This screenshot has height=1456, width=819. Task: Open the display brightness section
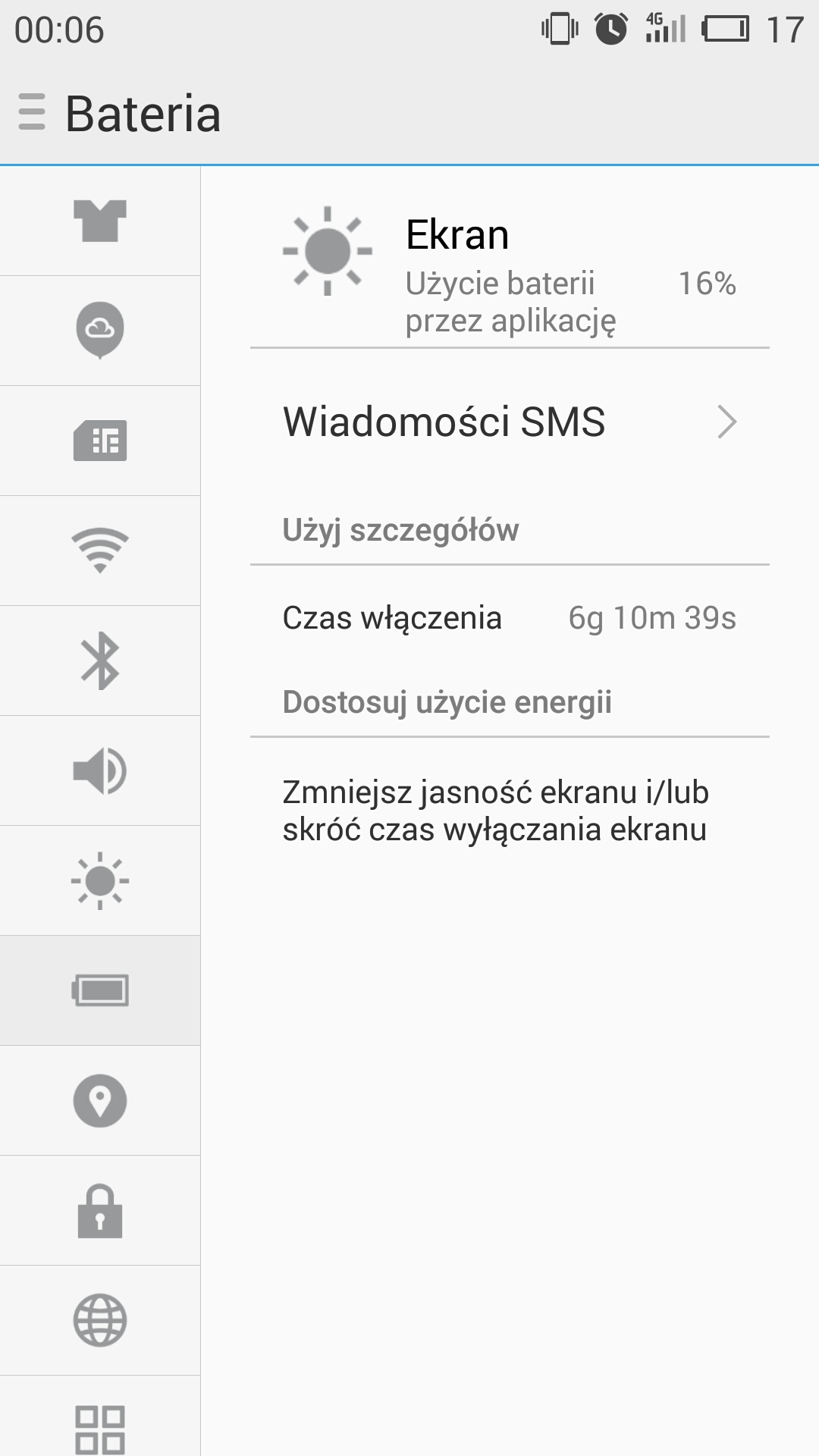point(100,880)
